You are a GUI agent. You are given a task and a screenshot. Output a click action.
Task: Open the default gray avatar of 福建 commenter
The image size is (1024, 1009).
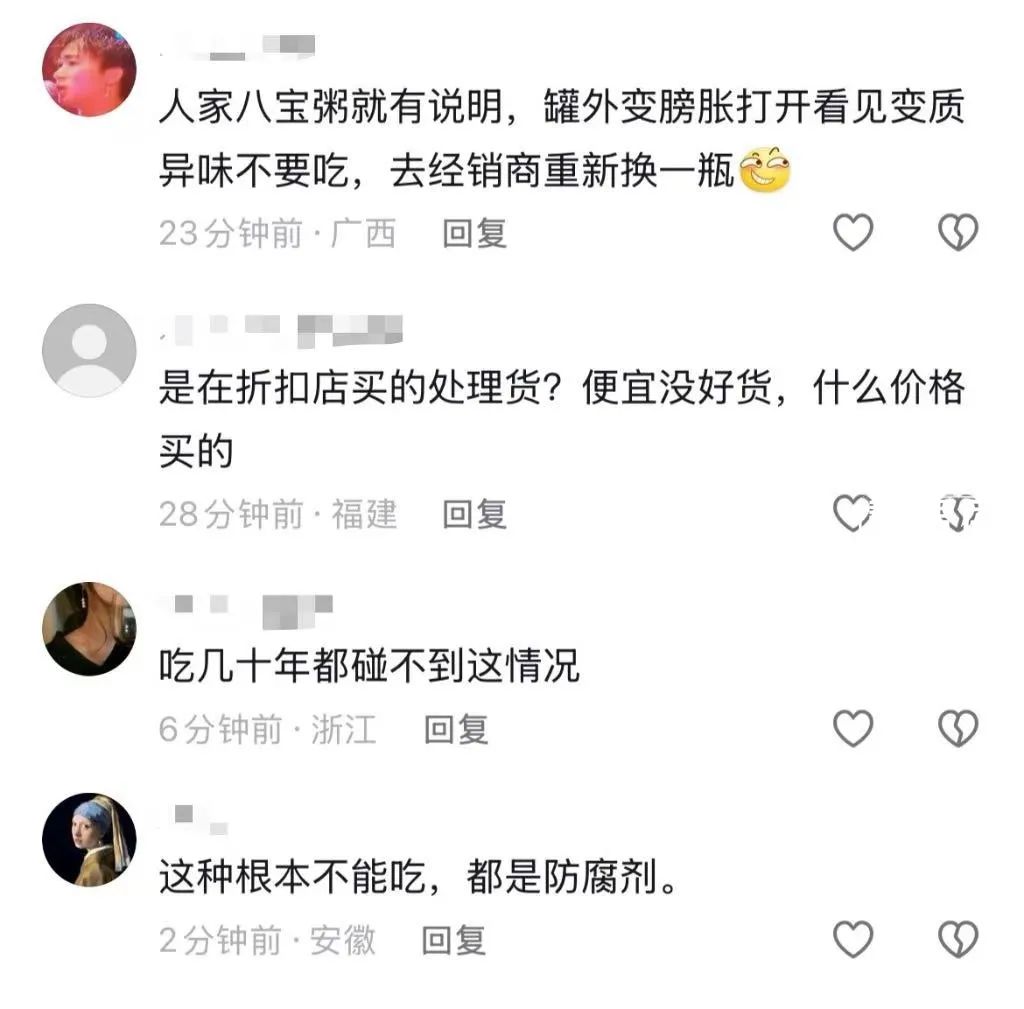89,350
